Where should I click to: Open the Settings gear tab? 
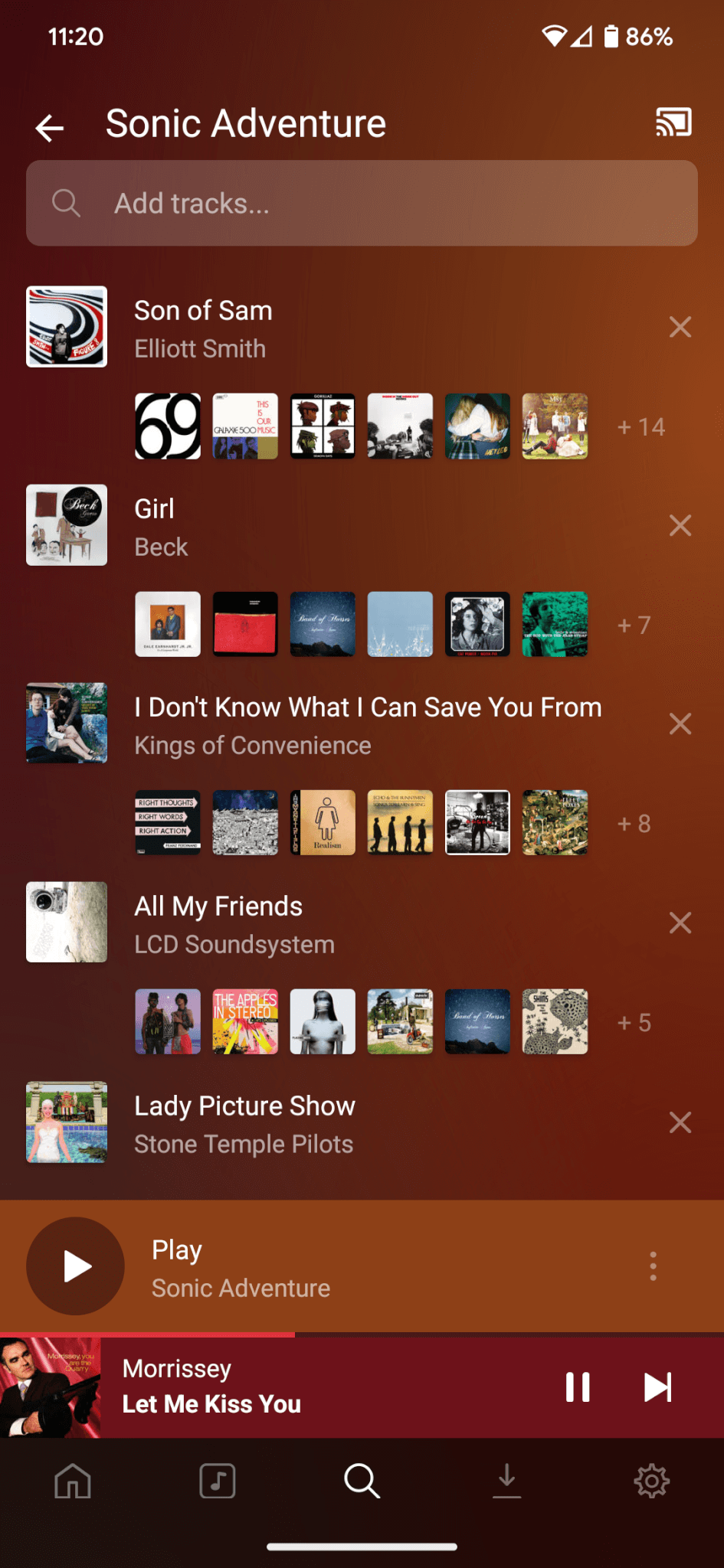pos(651,1481)
